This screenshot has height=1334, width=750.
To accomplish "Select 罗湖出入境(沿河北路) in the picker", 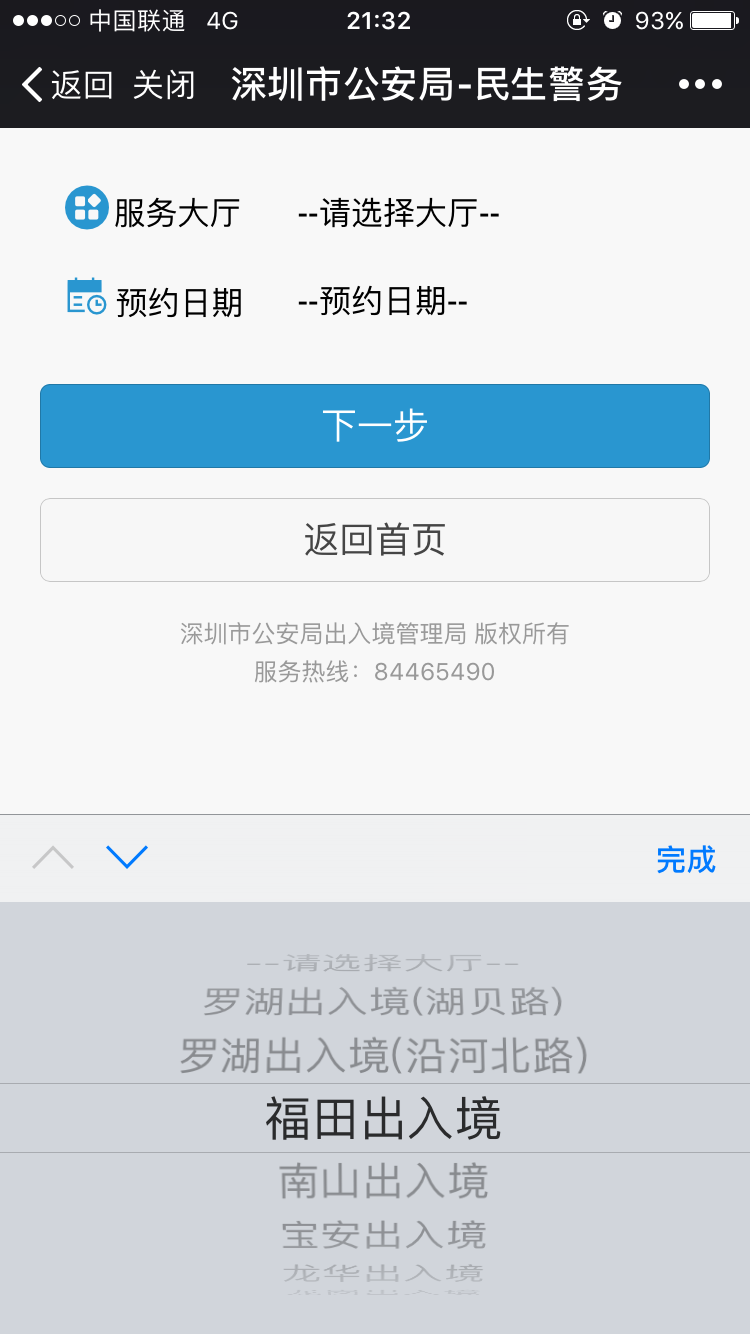I will coord(384,1056).
